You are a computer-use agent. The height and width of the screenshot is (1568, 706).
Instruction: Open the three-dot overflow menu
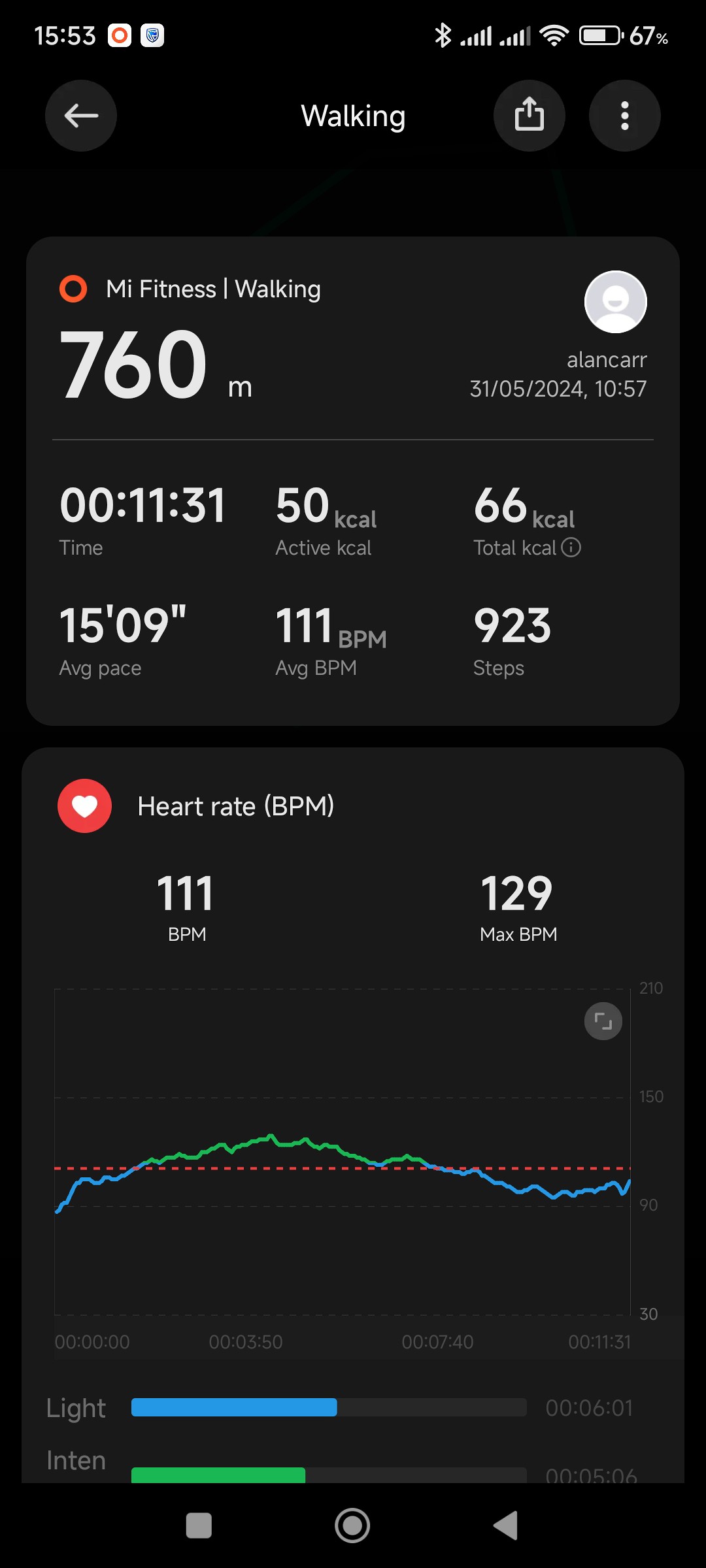(624, 116)
